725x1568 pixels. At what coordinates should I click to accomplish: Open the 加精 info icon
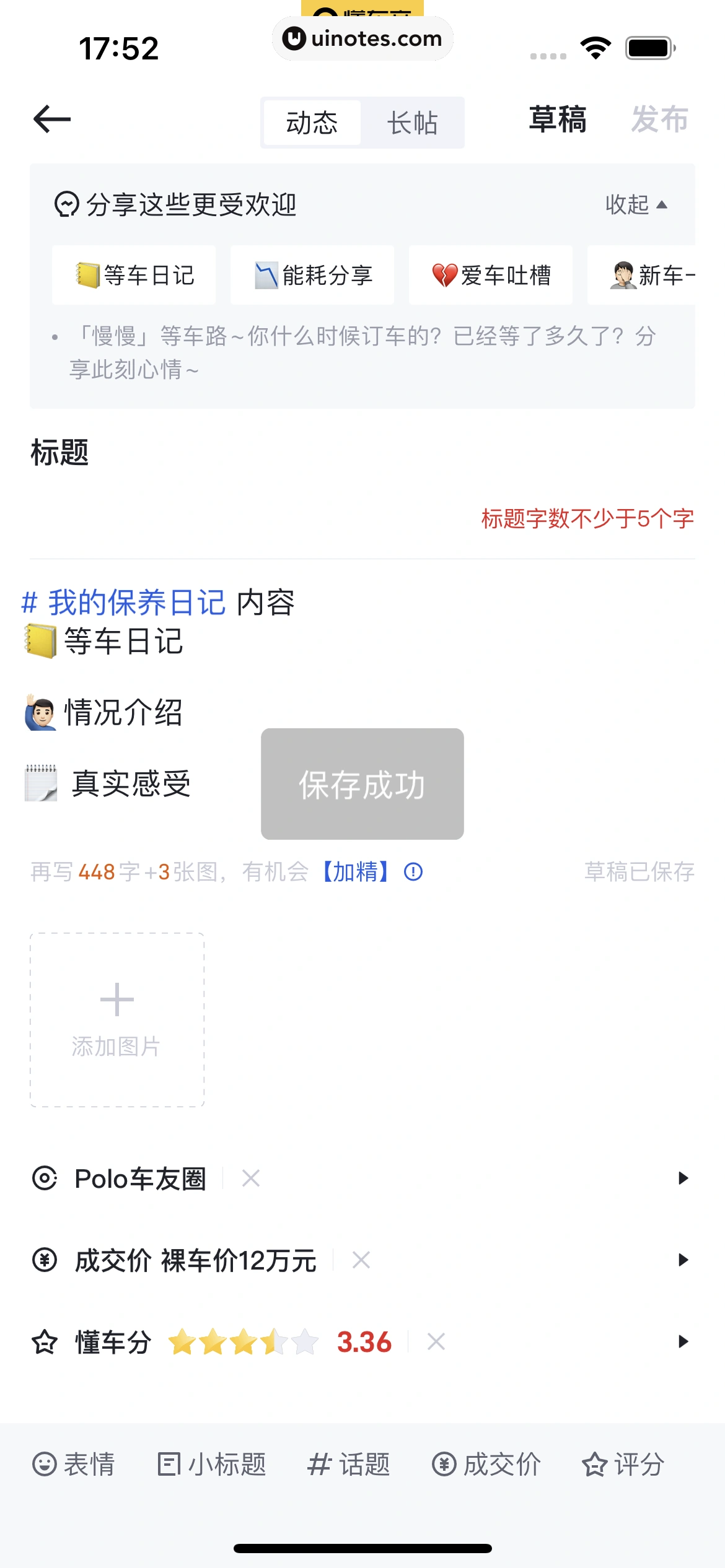click(413, 872)
